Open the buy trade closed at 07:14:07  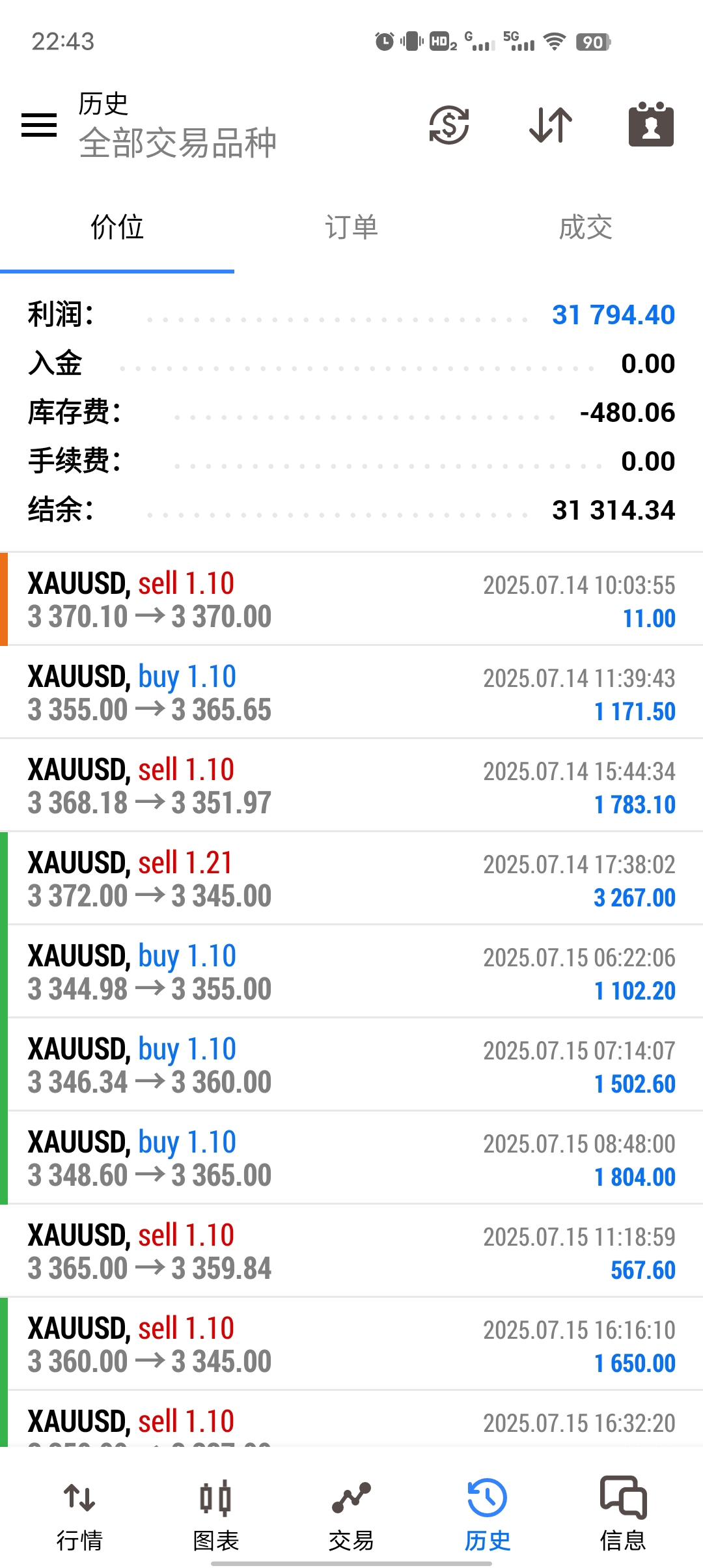pos(351,1065)
